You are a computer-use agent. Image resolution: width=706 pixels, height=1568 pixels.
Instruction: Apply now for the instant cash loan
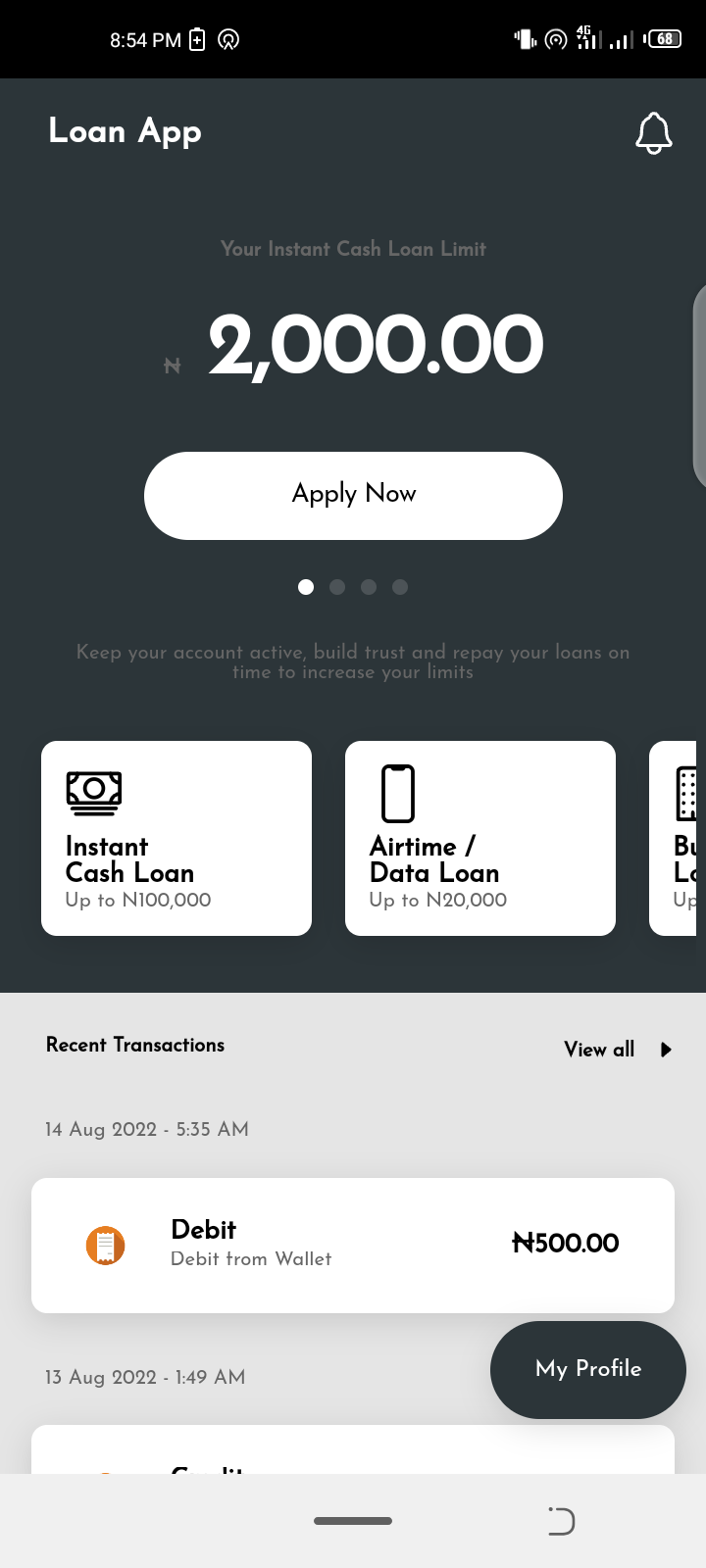[353, 495]
